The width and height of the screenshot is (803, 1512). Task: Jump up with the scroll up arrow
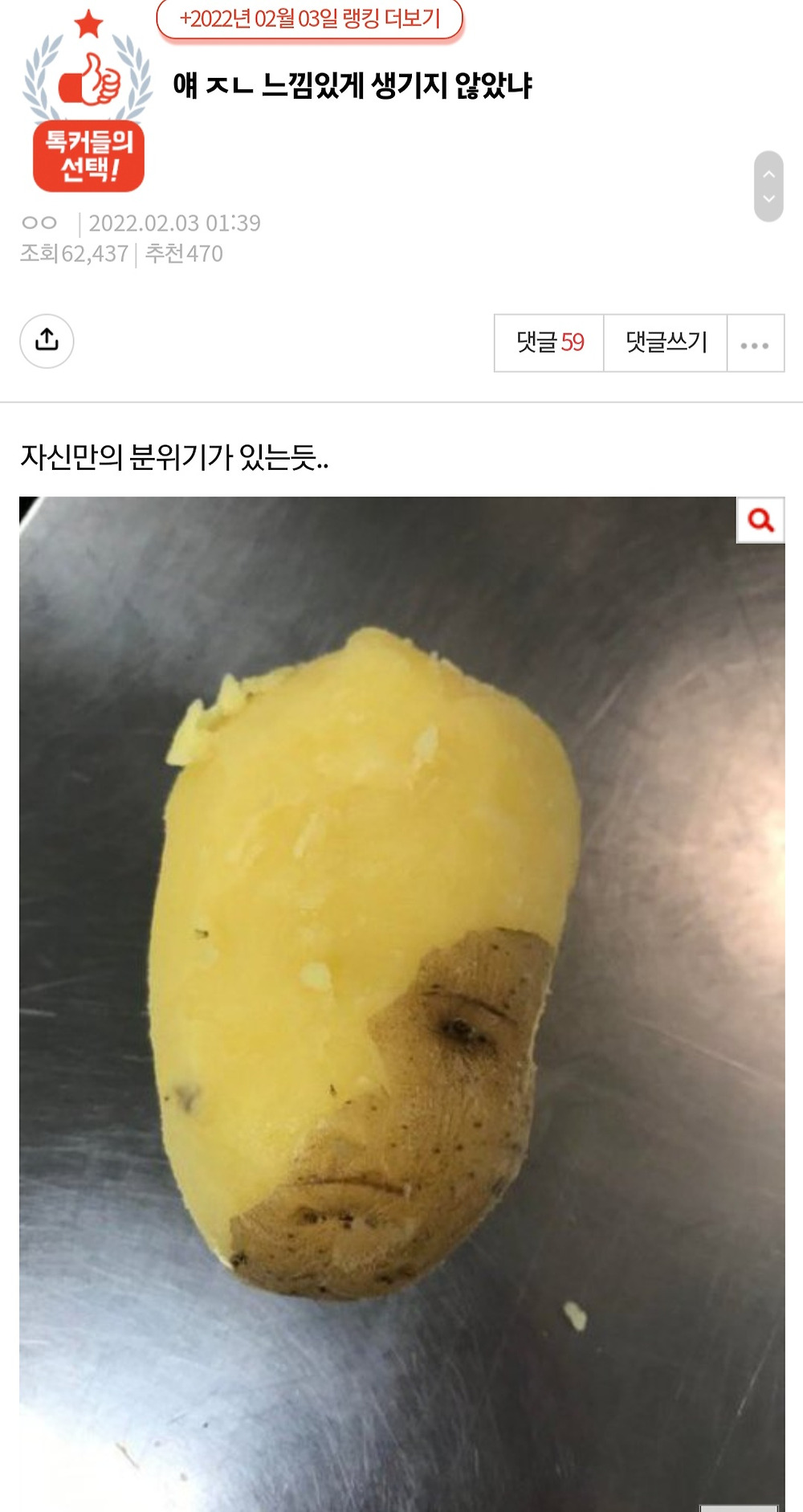(x=768, y=174)
